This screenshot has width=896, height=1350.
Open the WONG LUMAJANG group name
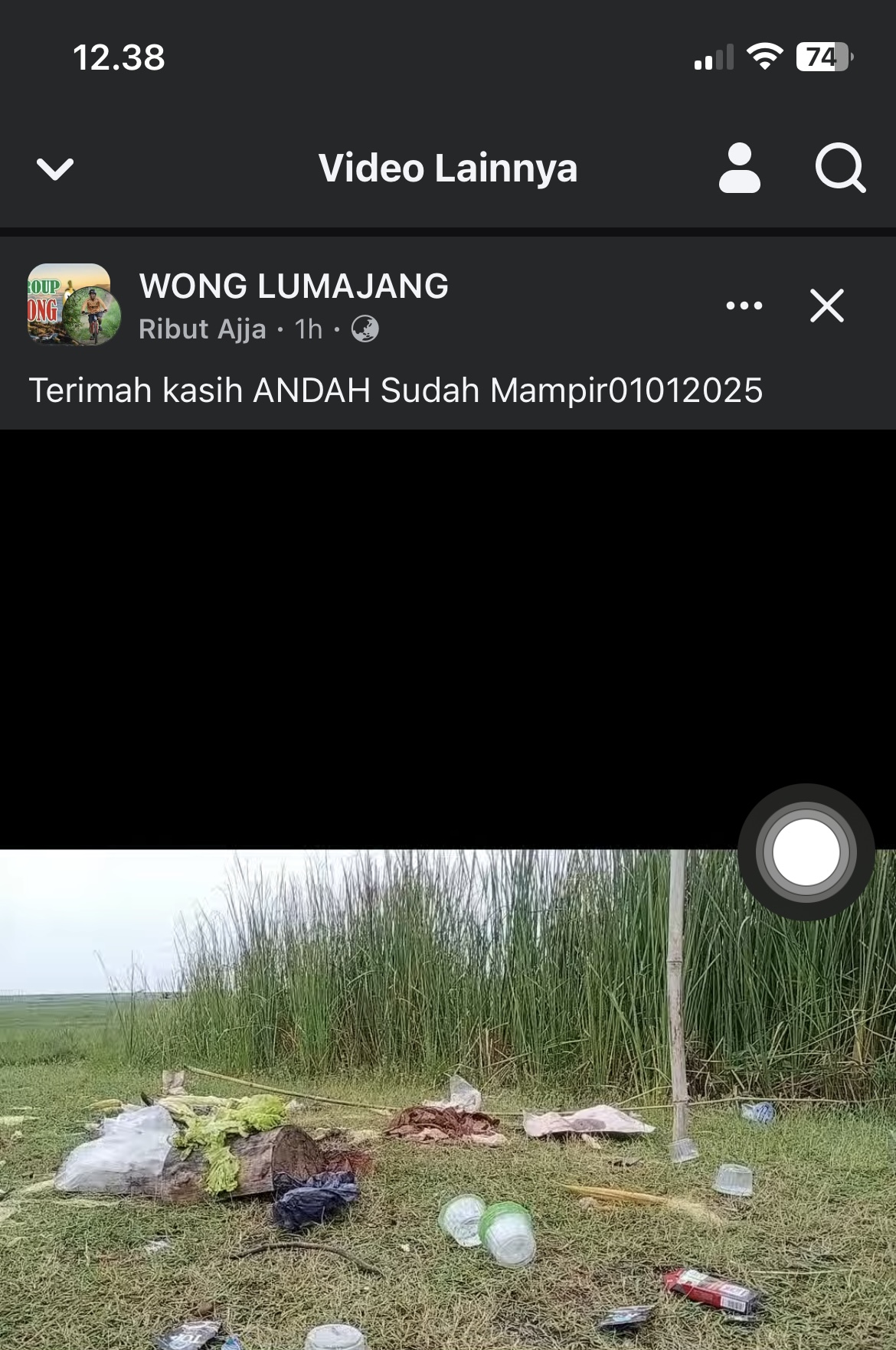[293, 285]
